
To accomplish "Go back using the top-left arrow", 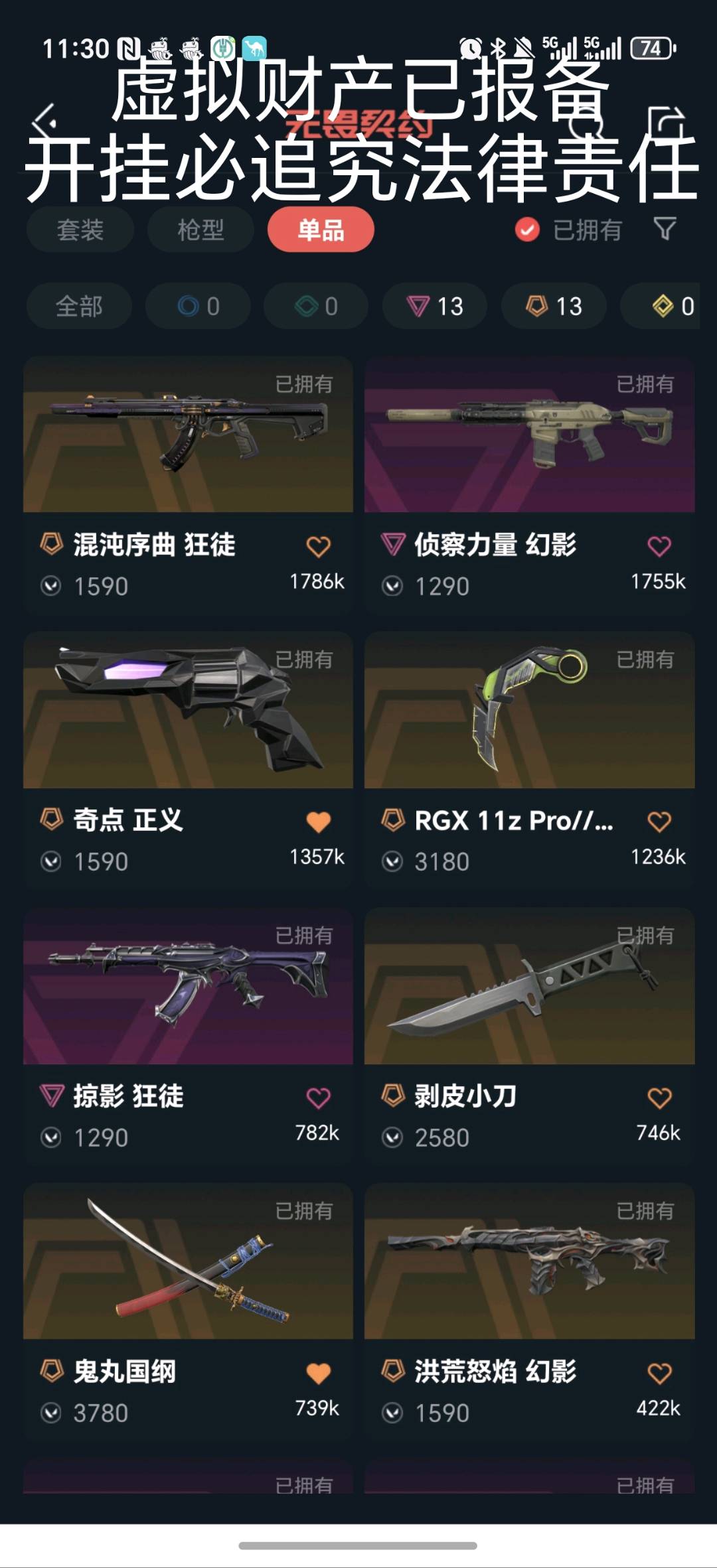I will point(45,121).
